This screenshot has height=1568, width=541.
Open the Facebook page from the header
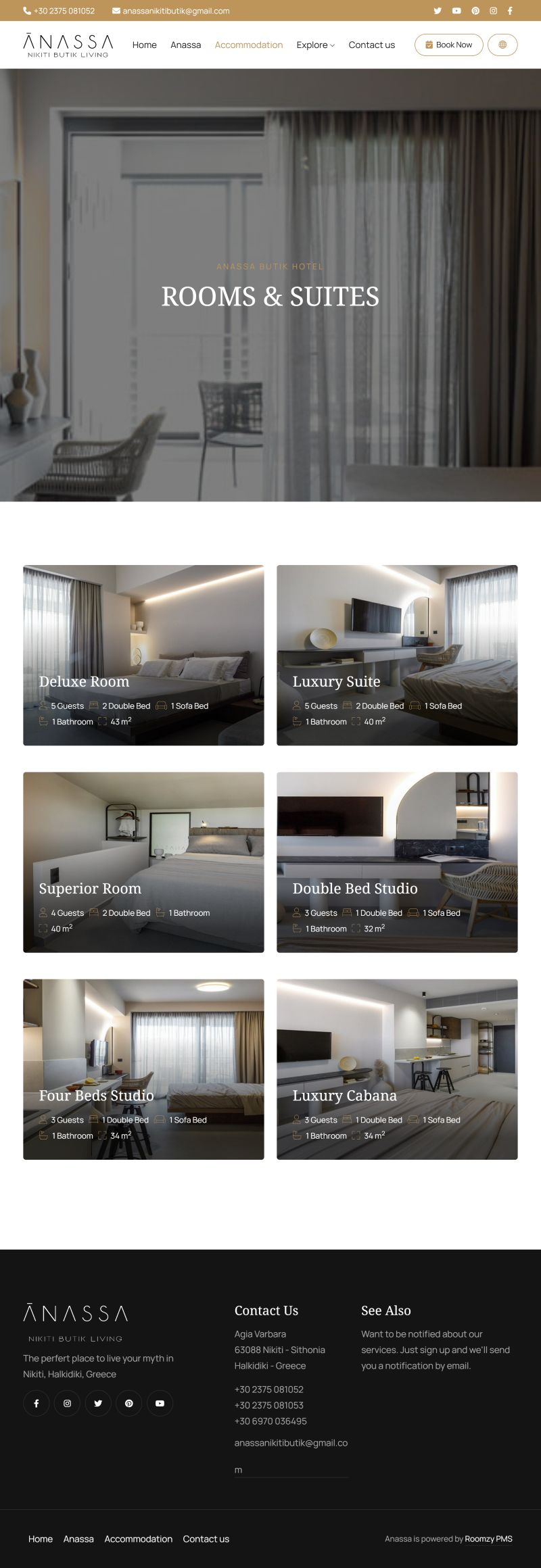[x=510, y=11]
